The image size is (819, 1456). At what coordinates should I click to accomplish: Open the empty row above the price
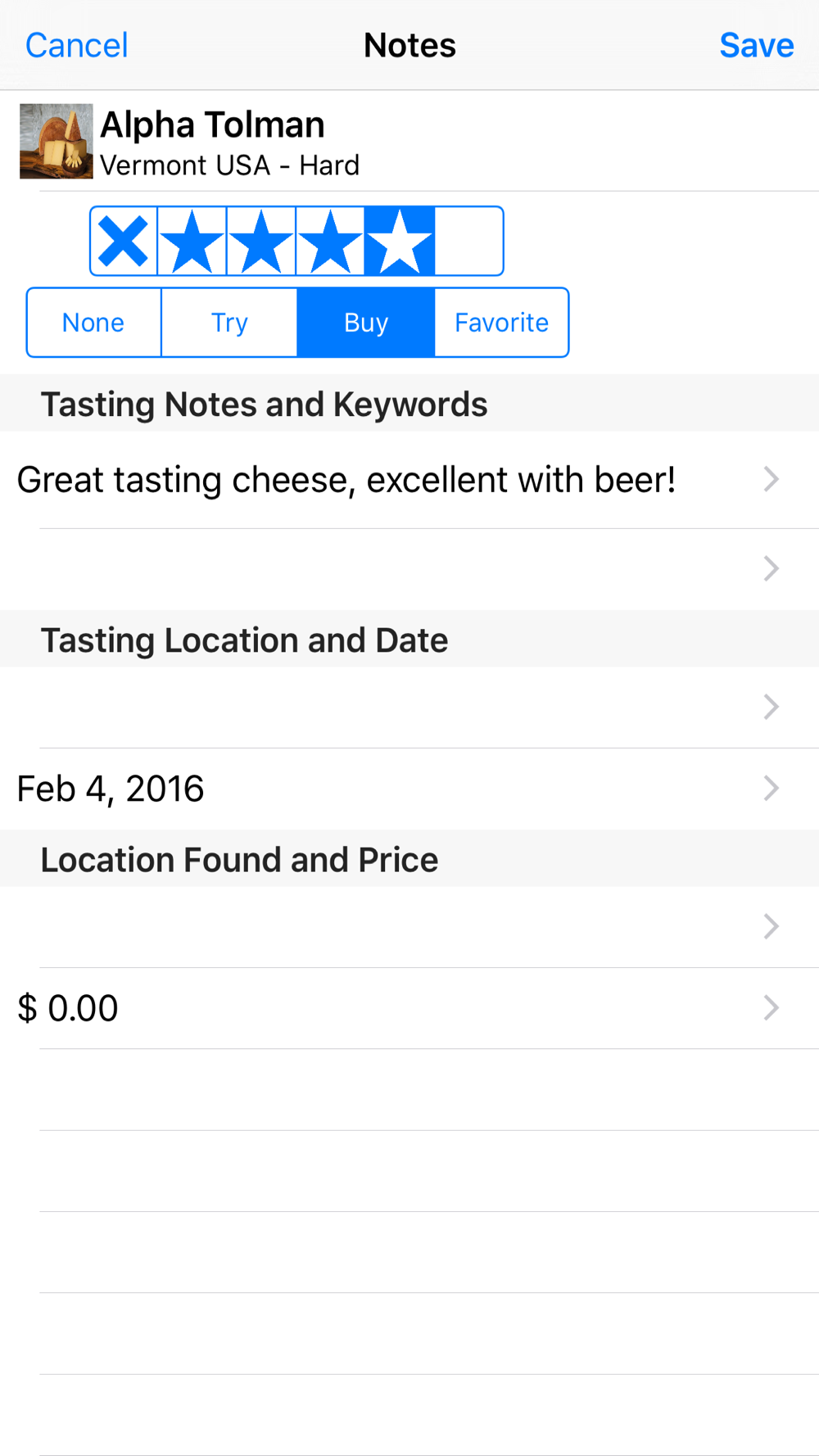(x=409, y=927)
